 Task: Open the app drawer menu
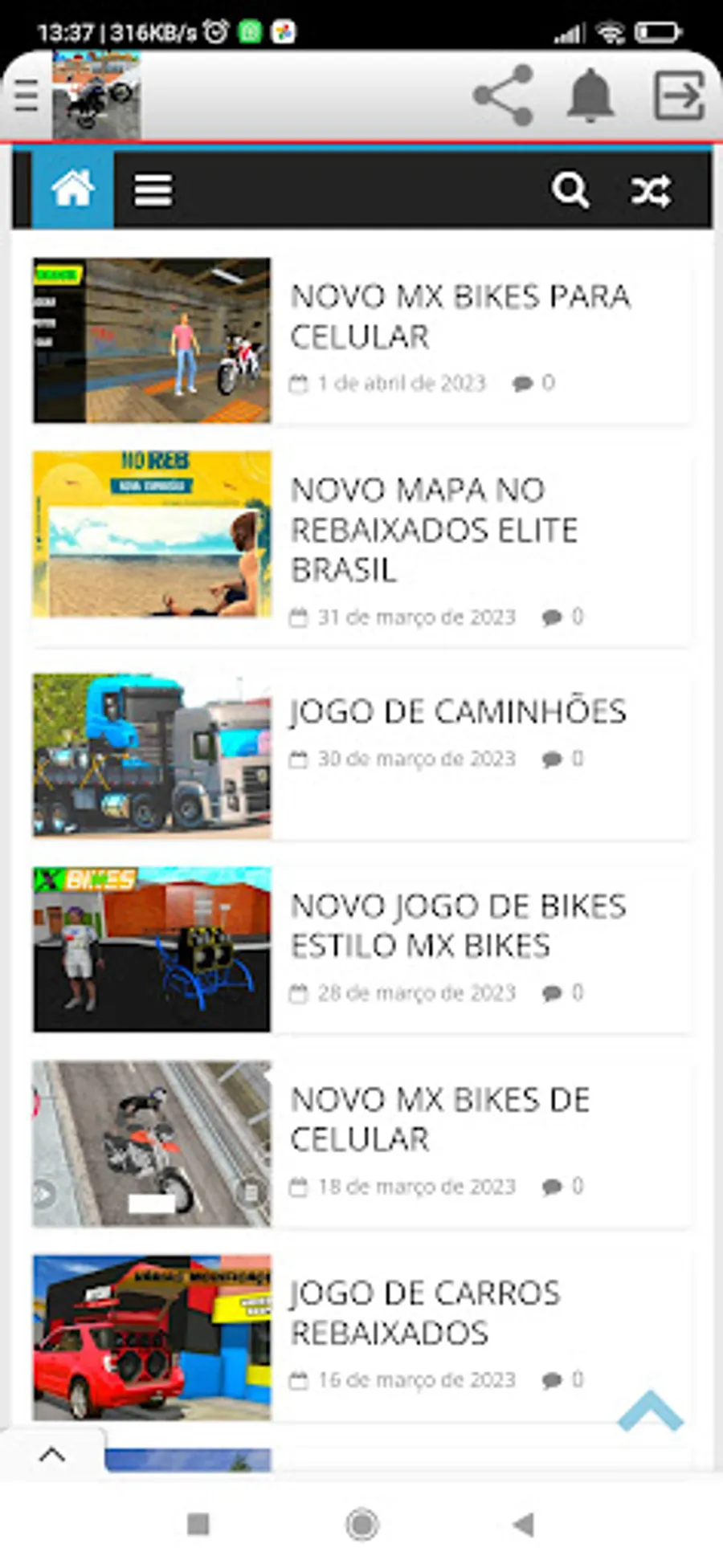point(26,96)
